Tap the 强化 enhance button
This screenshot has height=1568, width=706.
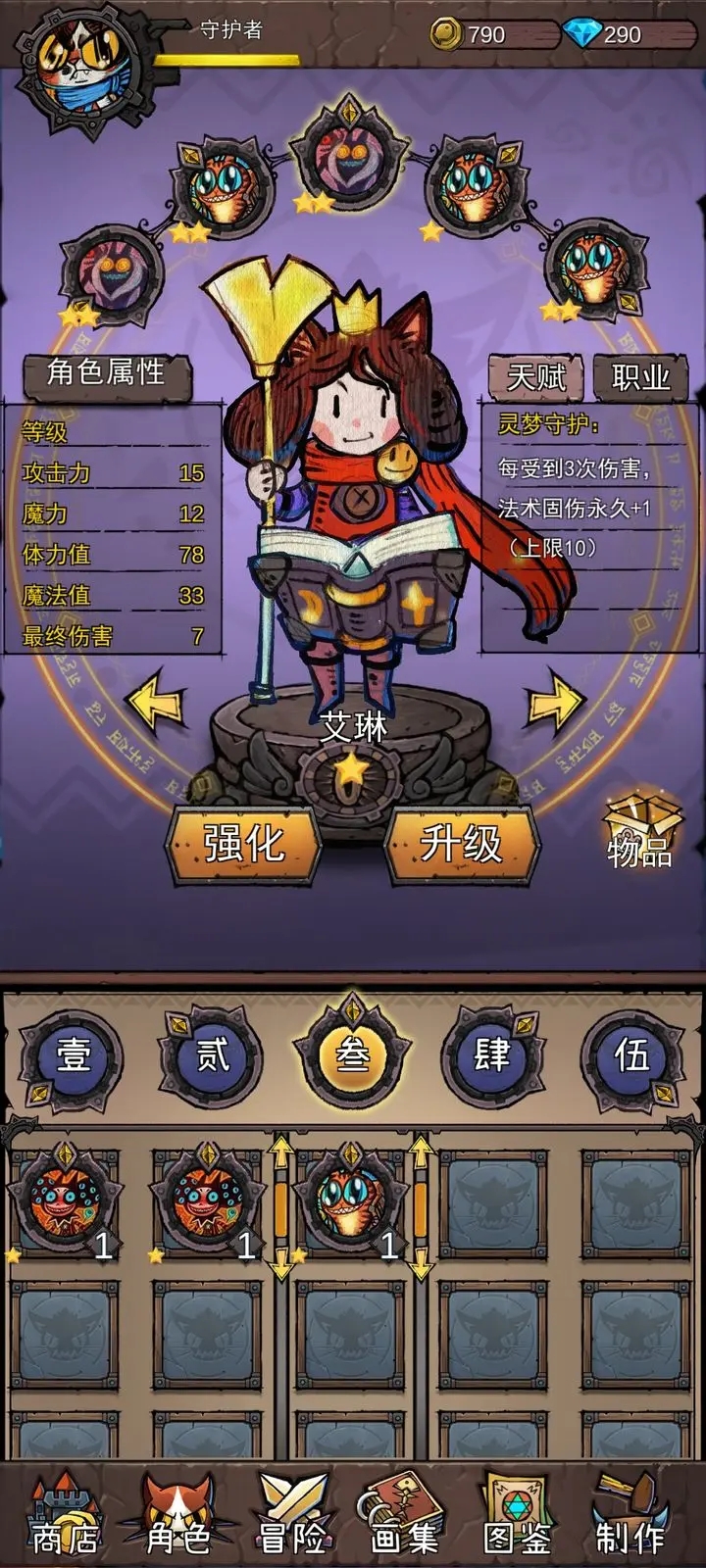(243, 844)
